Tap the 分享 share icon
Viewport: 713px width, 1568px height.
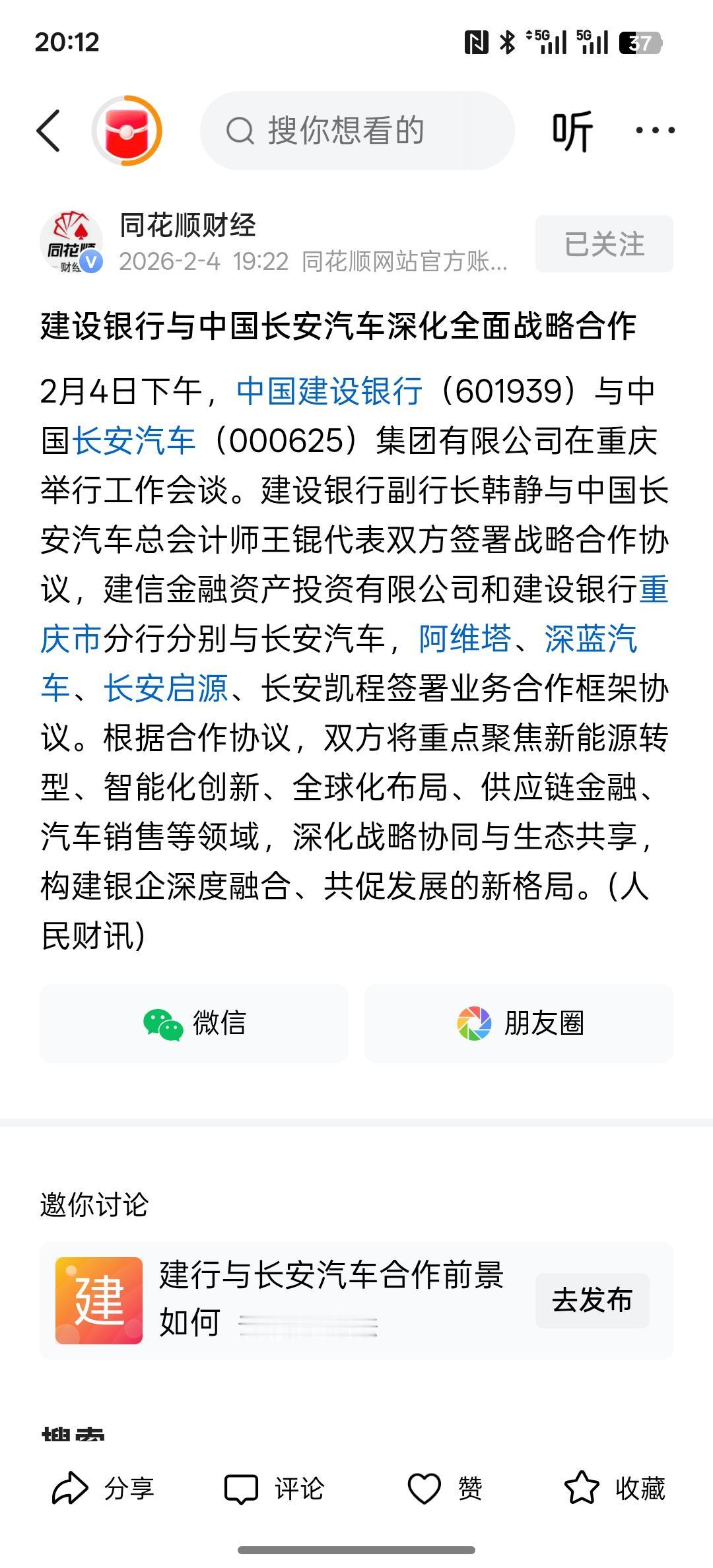click(x=74, y=1487)
